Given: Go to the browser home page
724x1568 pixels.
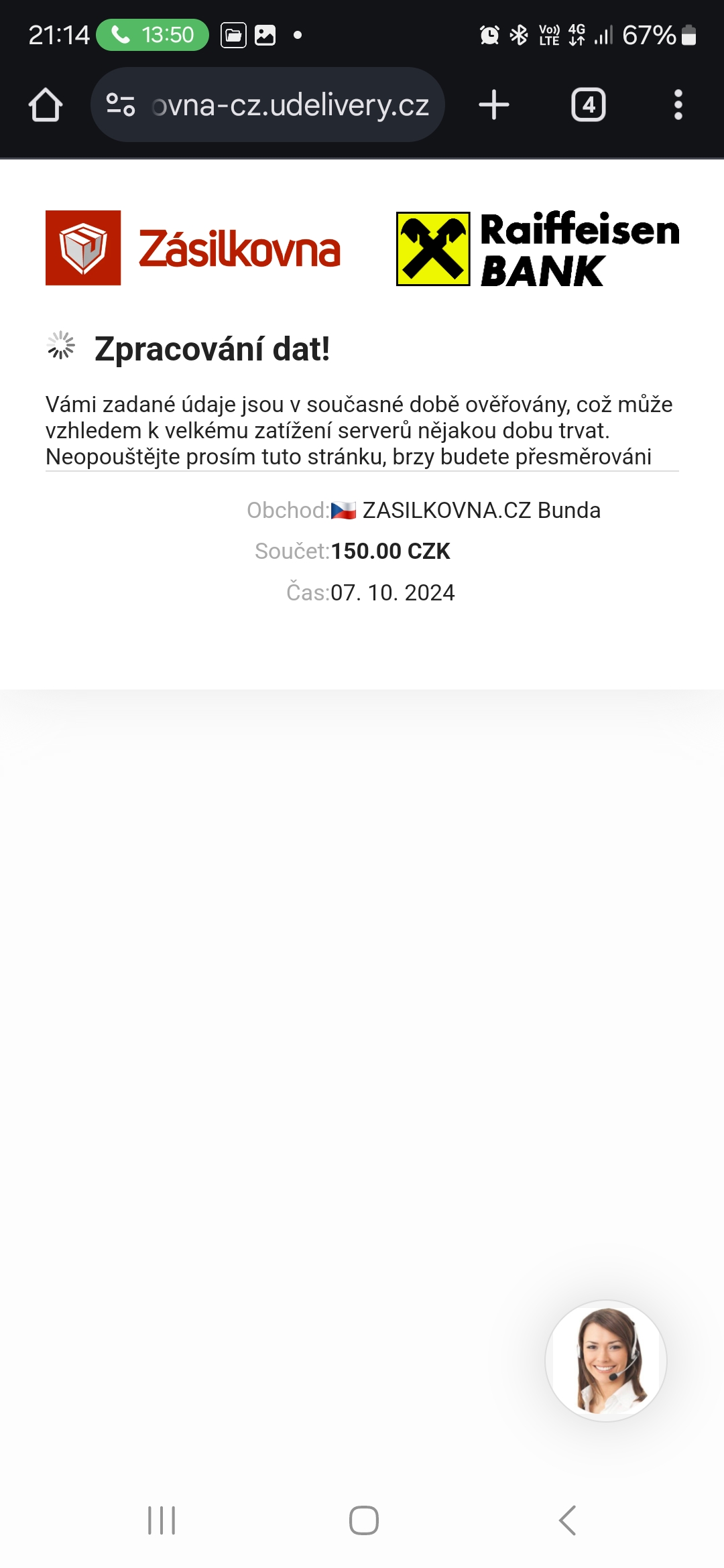Looking at the screenshot, I should [x=46, y=105].
